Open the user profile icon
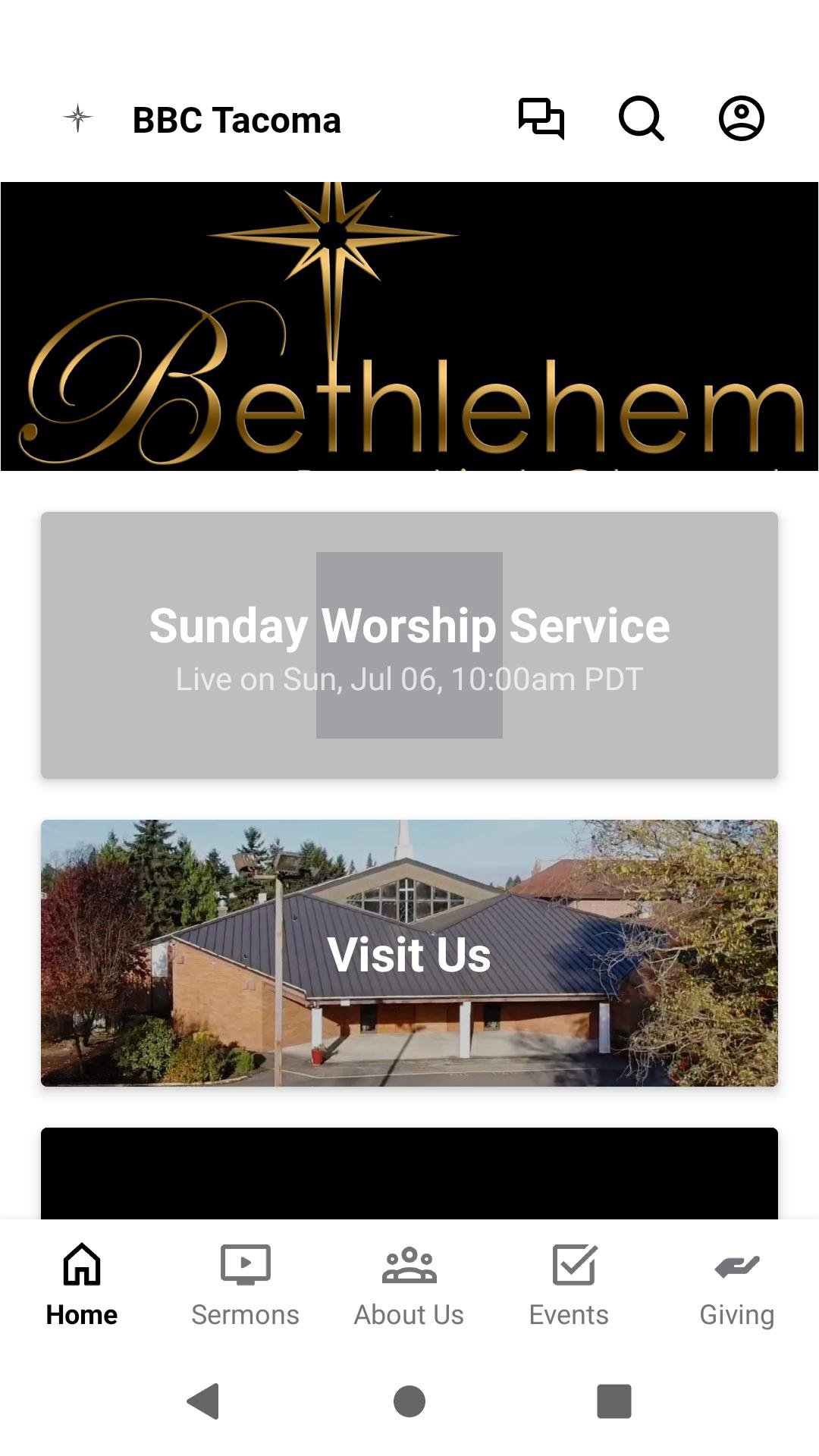819x1456 pixels. pyautogui.click(x=741, y=118)
